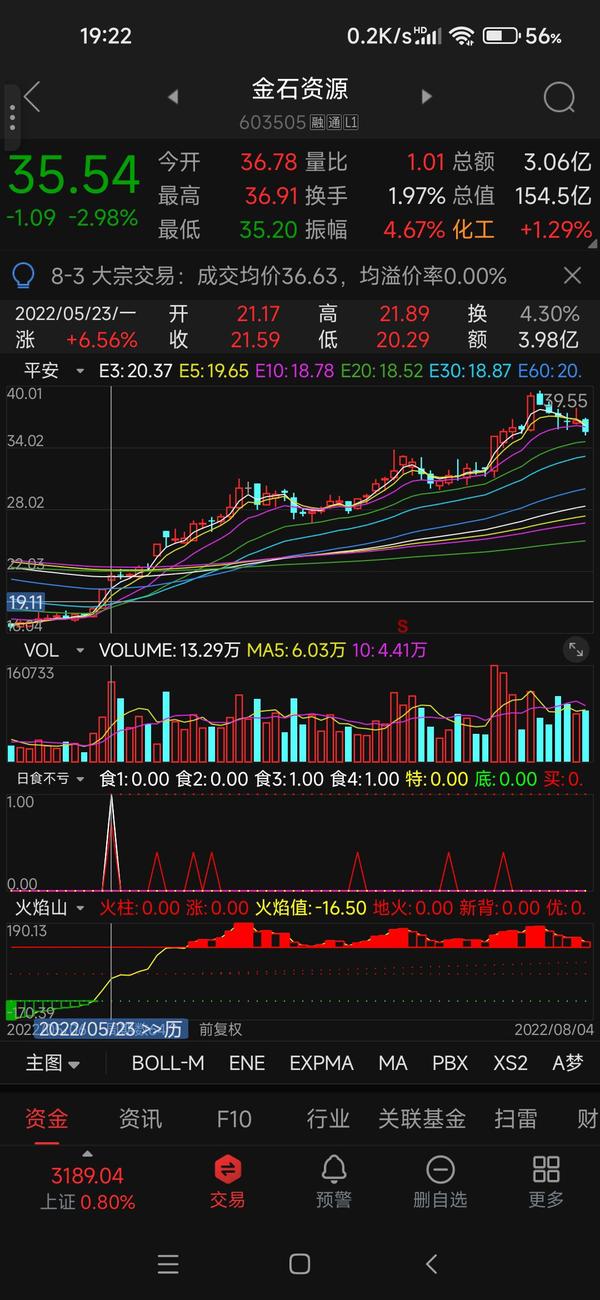This screenshot has height=1300, width=600.
Task: Switch to the previous stock
Action: coord(173,97)
